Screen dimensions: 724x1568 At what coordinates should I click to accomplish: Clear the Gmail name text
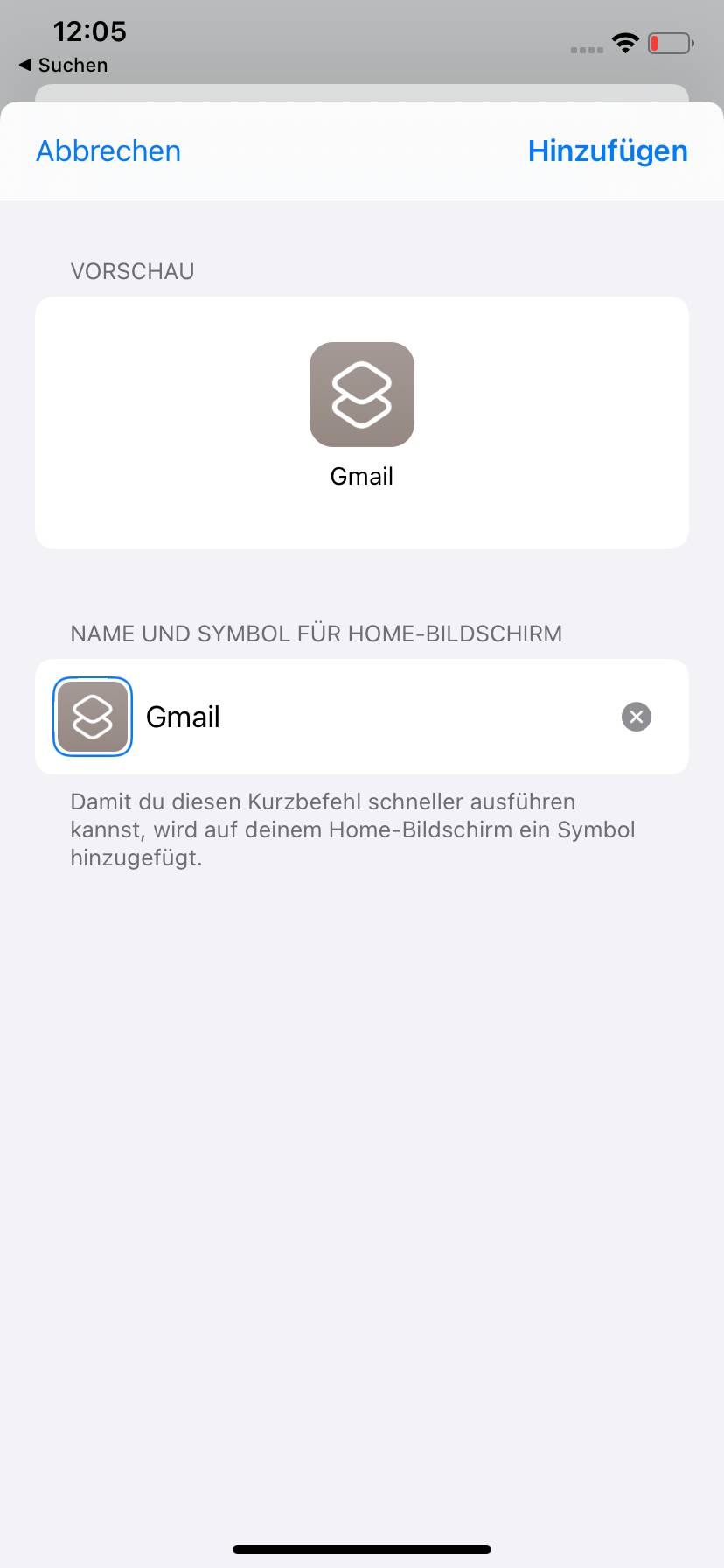click(x=636, y=717)
